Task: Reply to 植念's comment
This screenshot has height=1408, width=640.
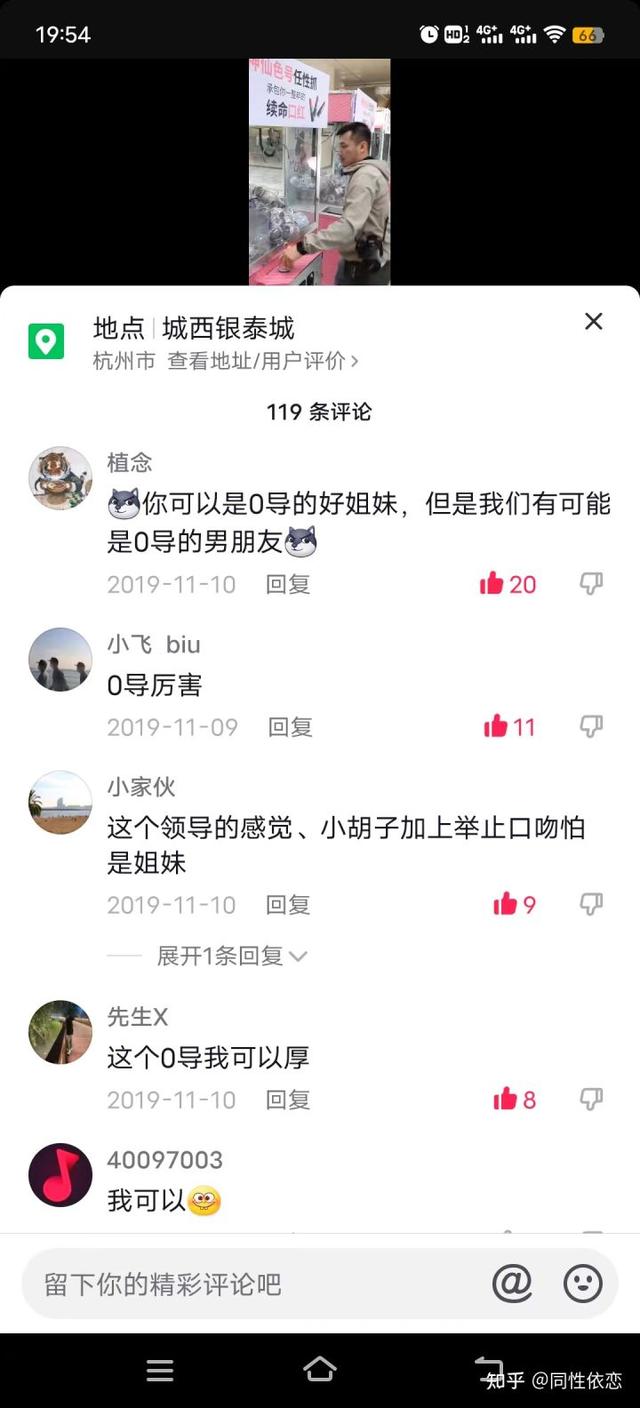Action: pos(288,585)
